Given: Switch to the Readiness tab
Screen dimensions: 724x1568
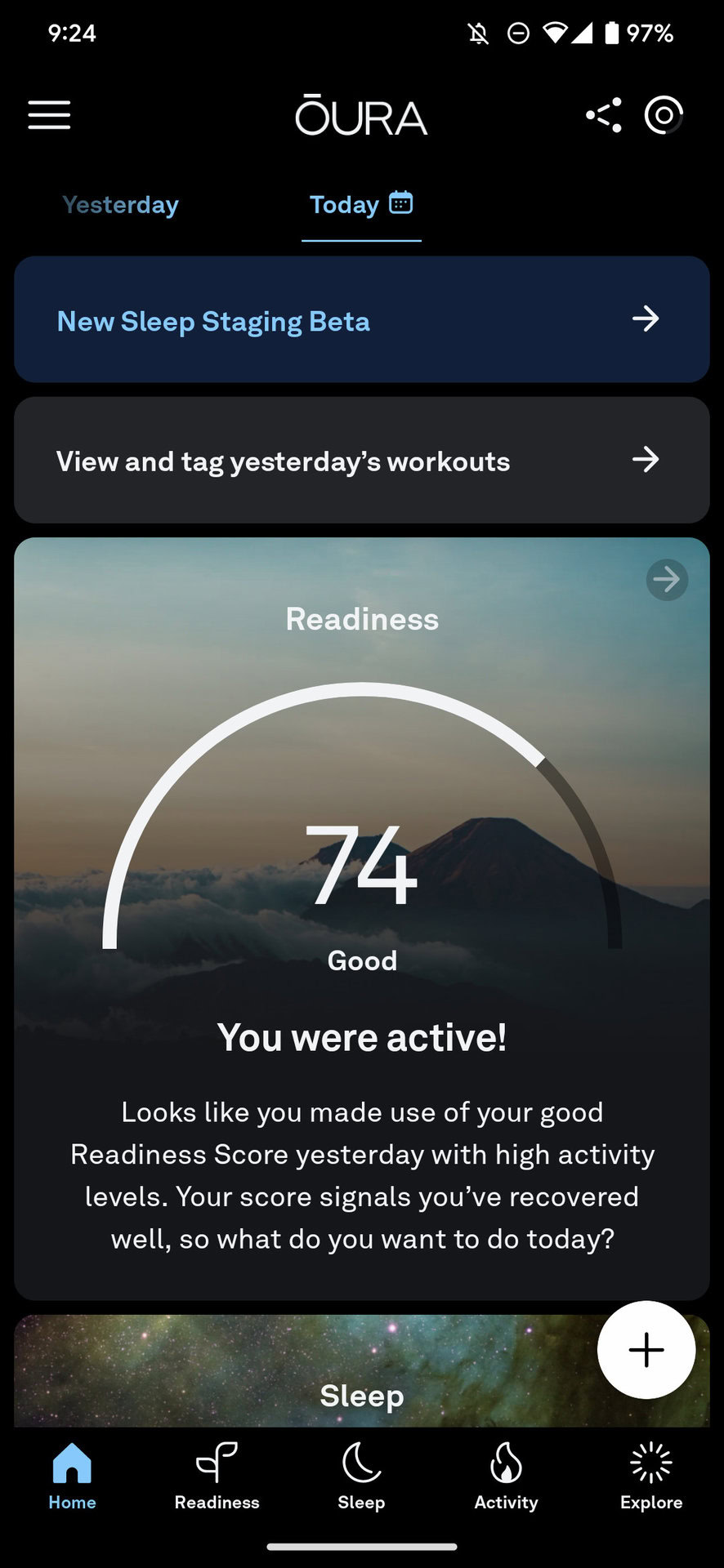Looking at the screenshot, I should pyautogui.click(x=217, y=1477).
